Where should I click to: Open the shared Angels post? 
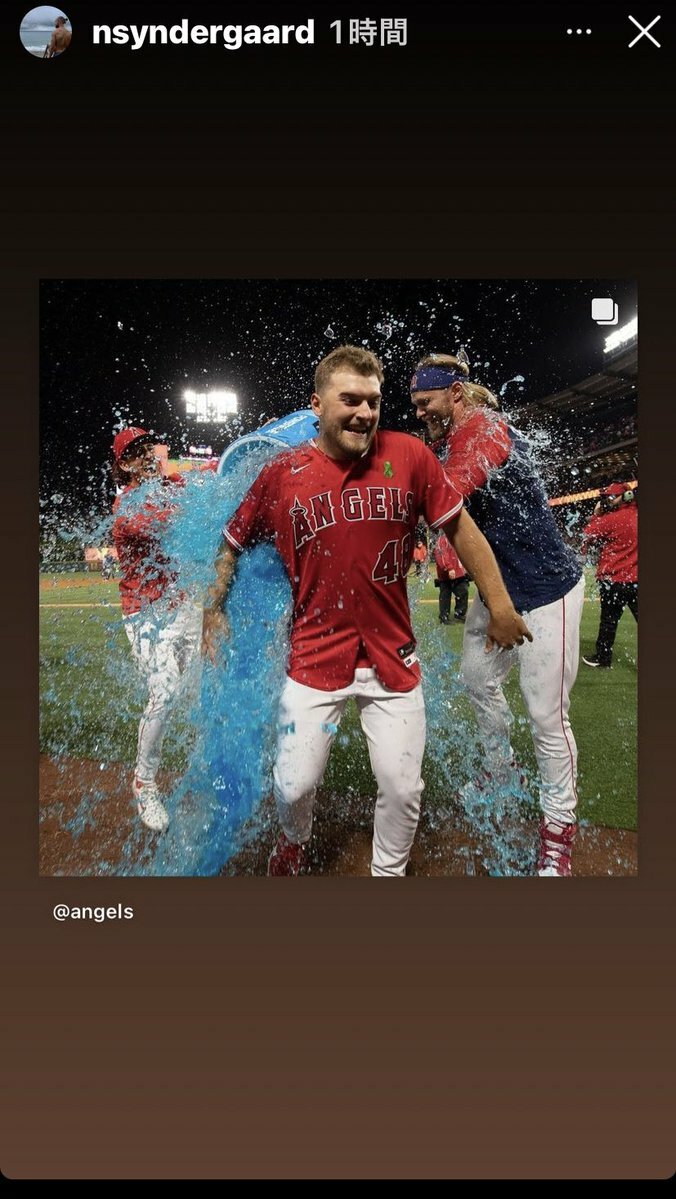[x=338, y=577]
